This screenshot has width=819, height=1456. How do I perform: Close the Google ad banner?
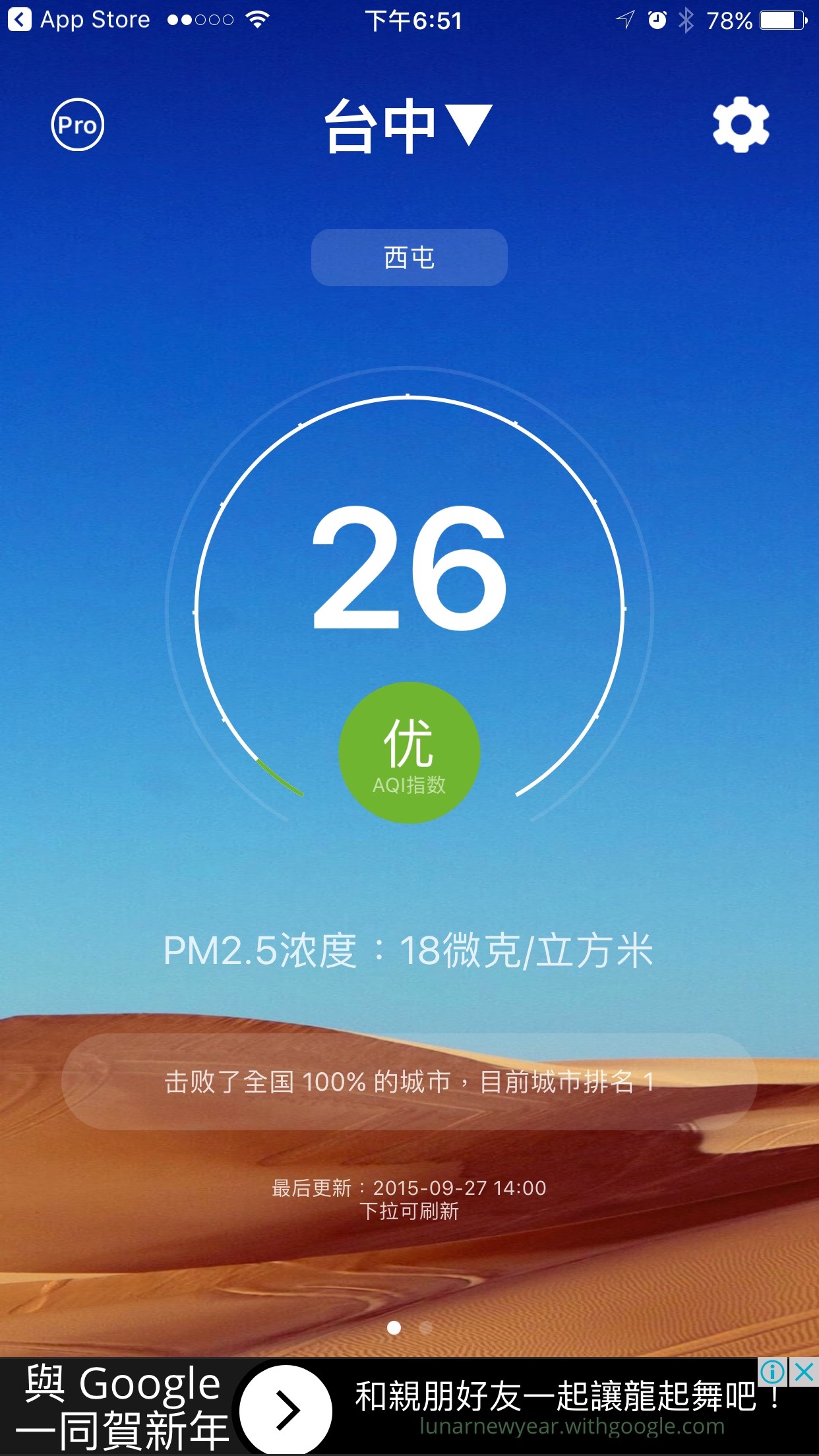(x=804, y=1372)
